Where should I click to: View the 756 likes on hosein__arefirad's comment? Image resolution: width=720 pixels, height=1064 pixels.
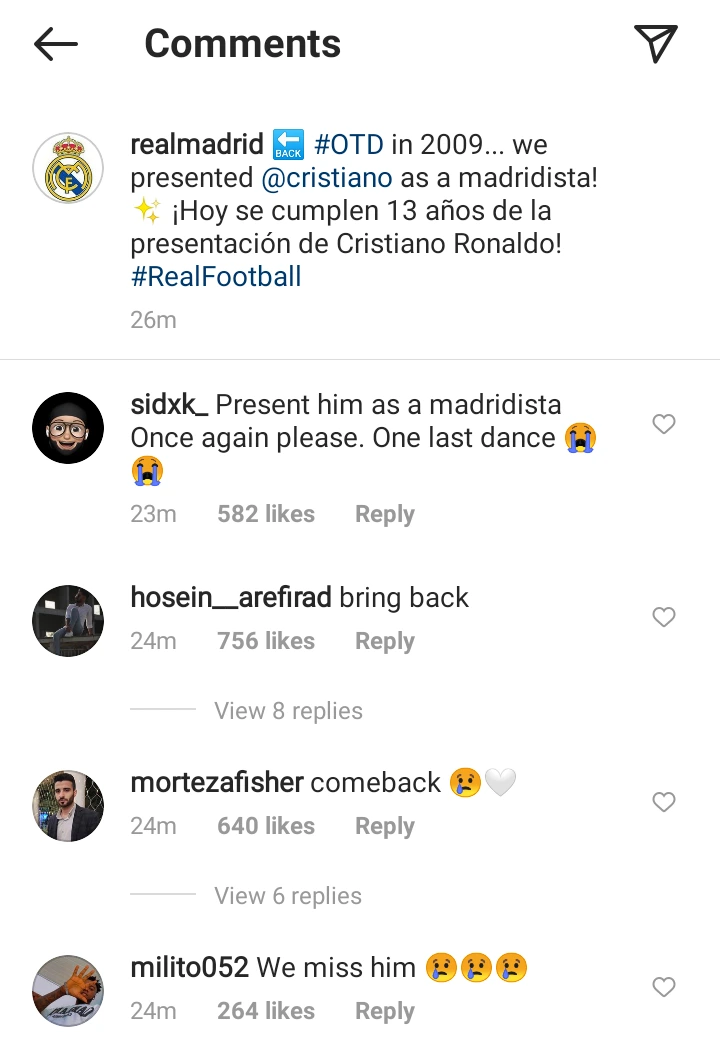point(266,641)
